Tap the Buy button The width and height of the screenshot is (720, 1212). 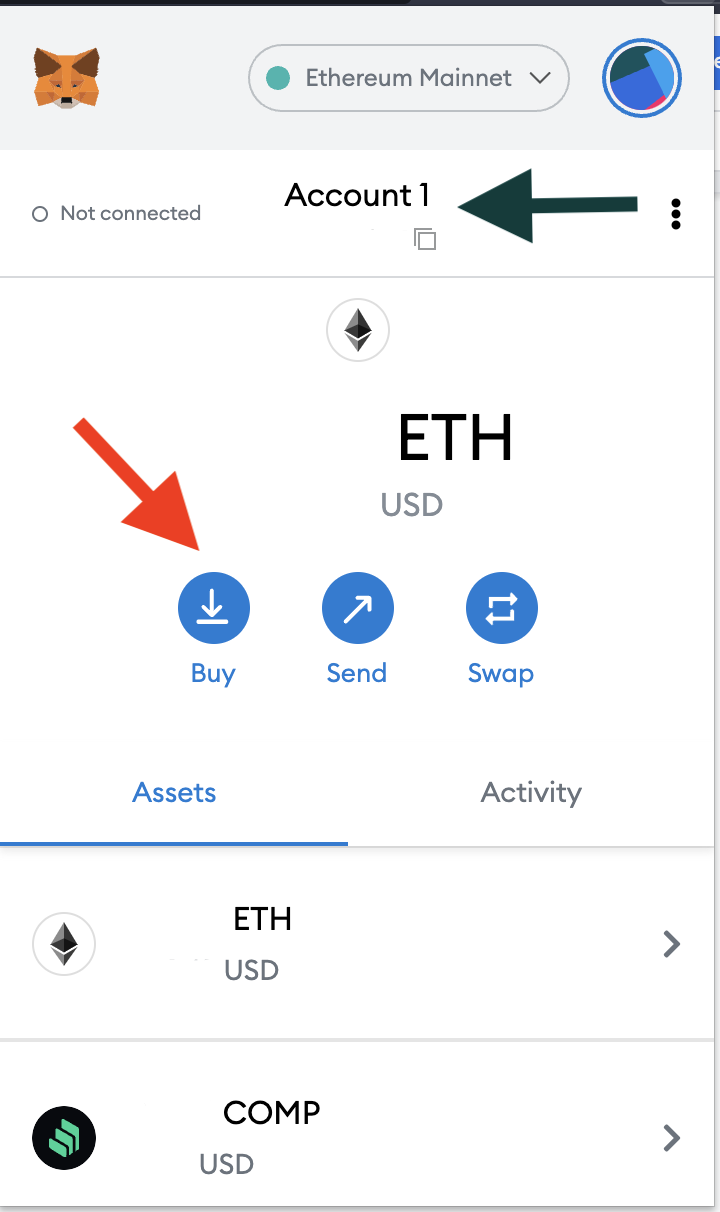coord(213,608)
